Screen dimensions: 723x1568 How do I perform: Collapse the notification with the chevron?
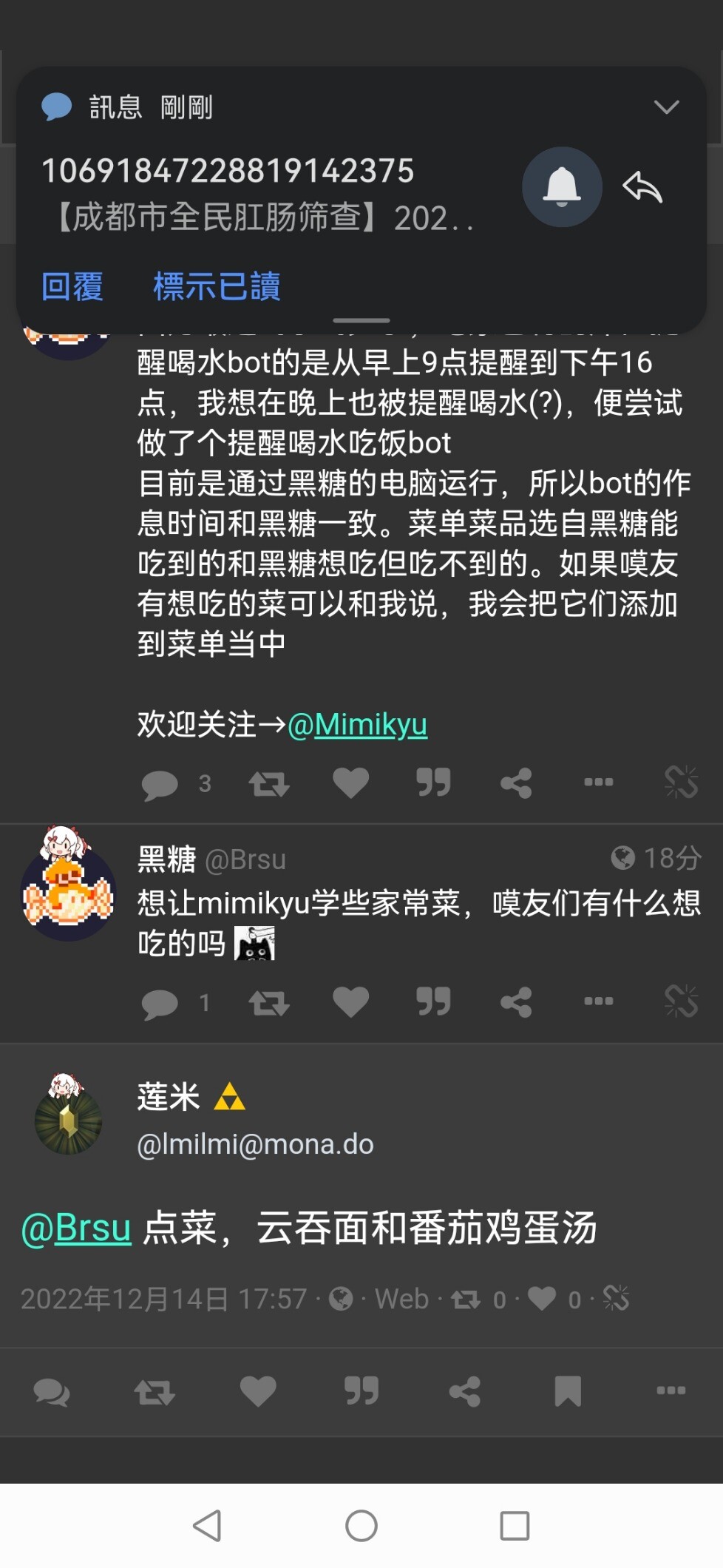click(x=667, y=107)
